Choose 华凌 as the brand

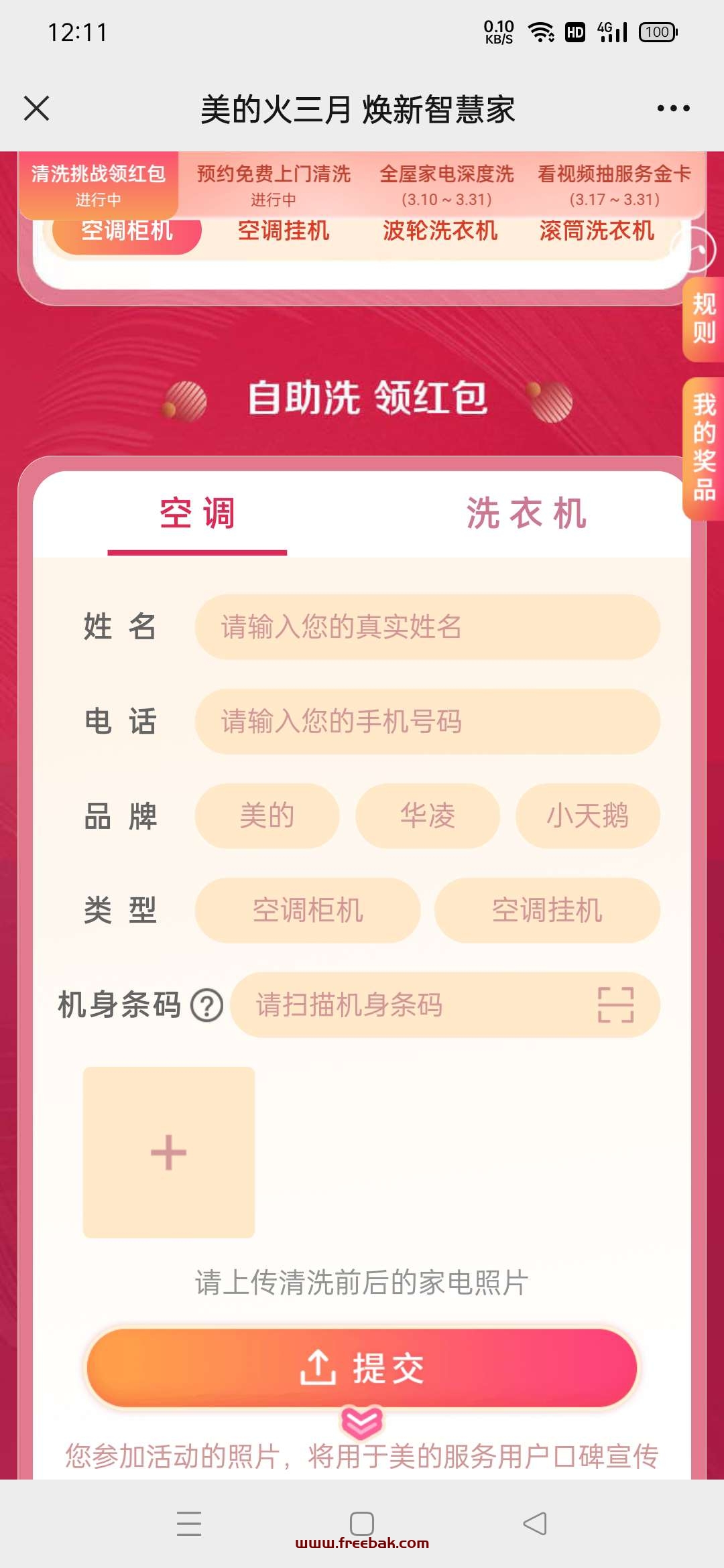click(x=428, y=816)
